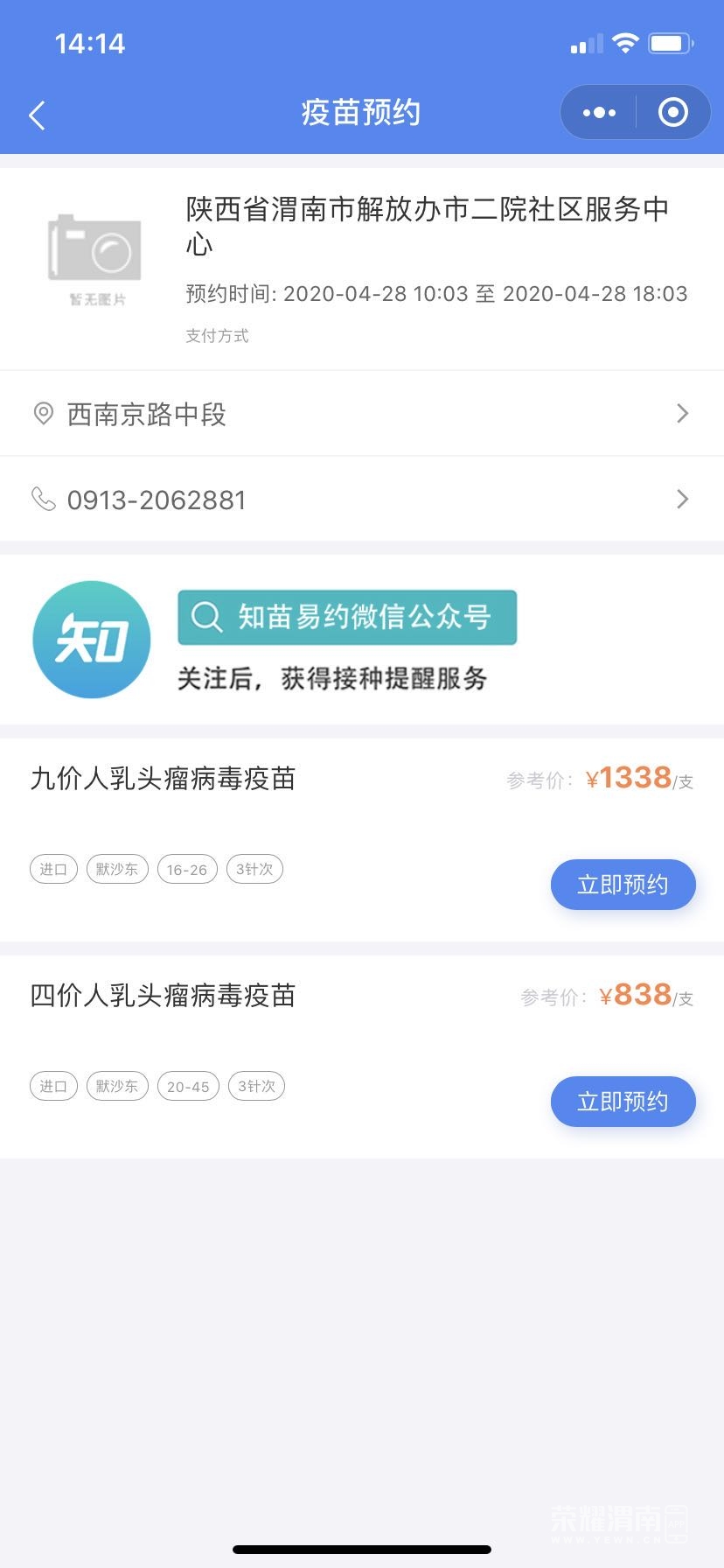Open the address row 西南京路中段
The width and height of the screenshot is (724, 1568).
tap(362, 414)
